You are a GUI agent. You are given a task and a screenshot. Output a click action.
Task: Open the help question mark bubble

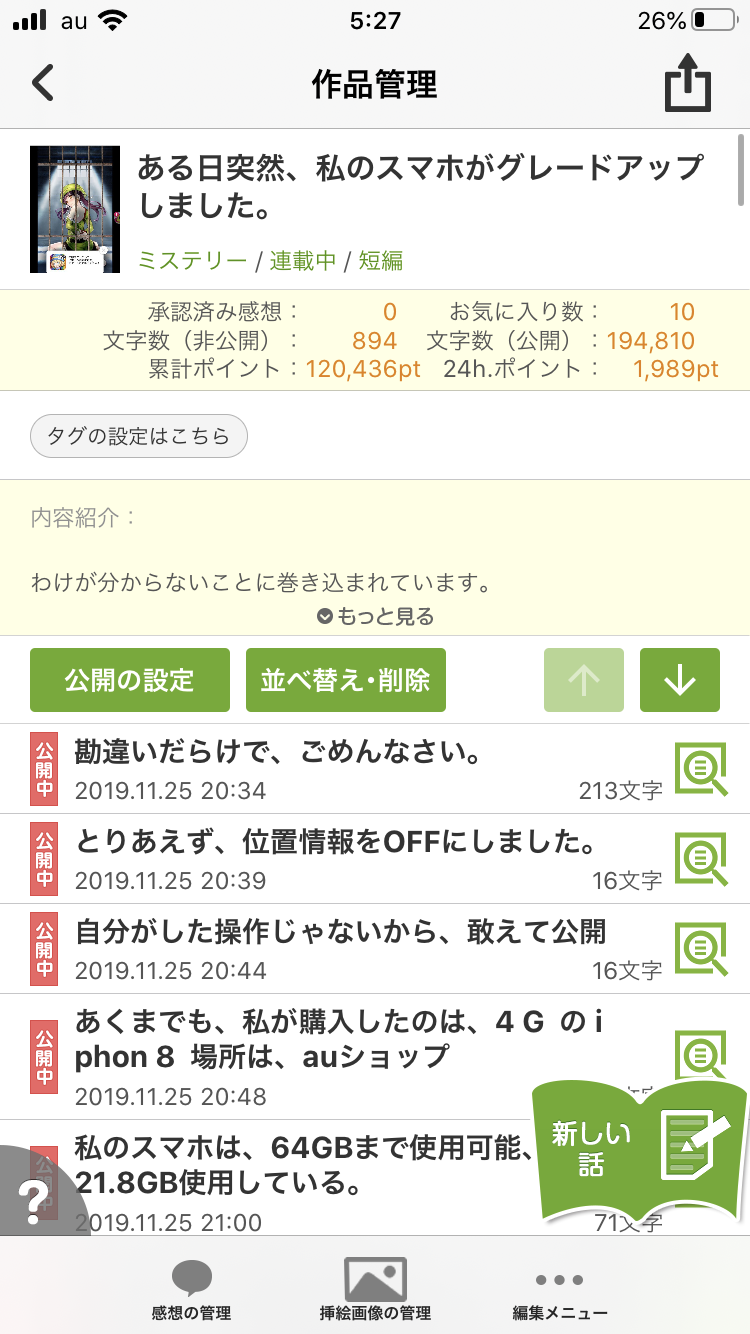[x=32, y=1195]
